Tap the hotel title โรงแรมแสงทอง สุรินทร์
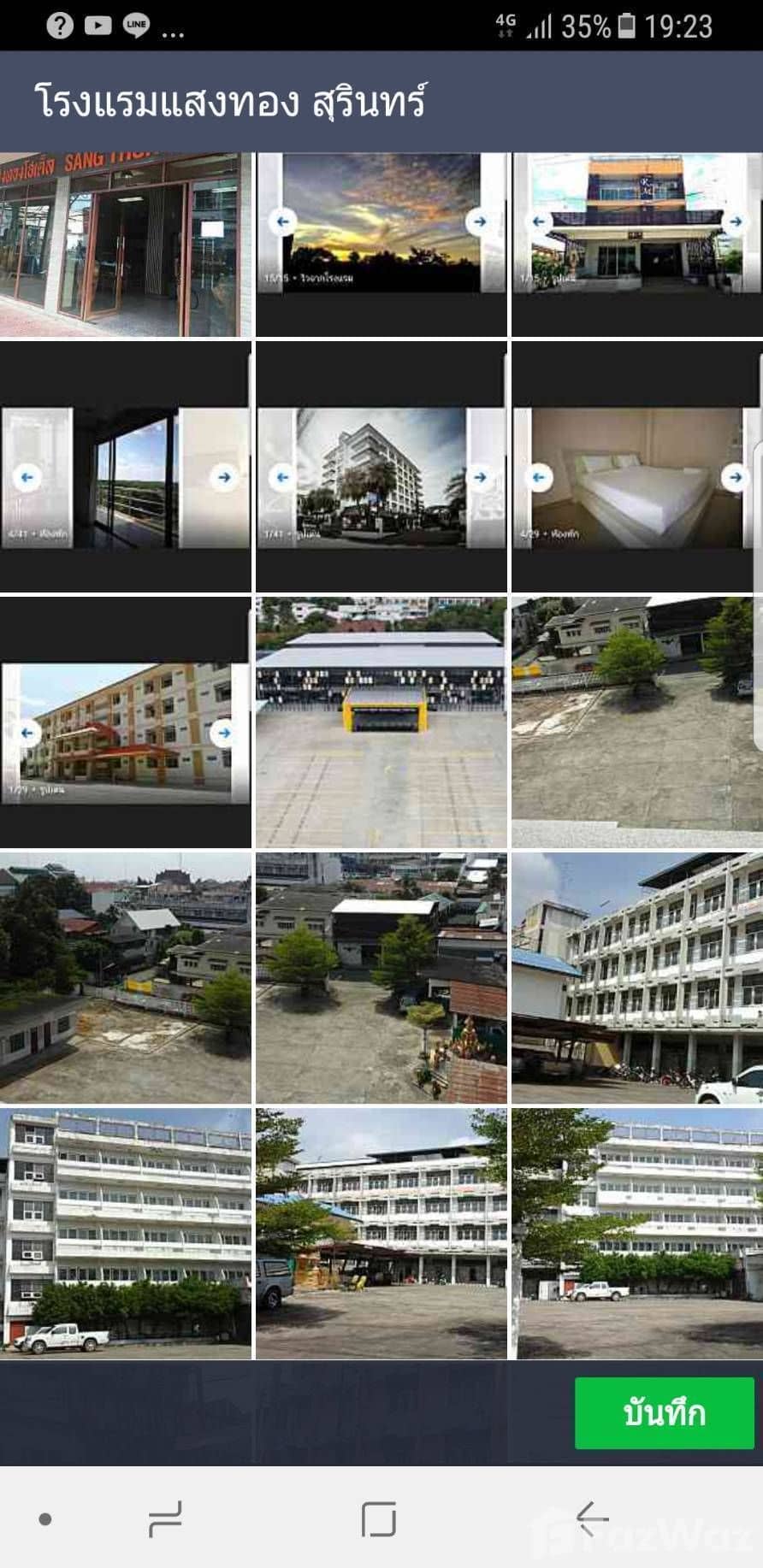The image size is (763, 1568). (x=231, y=101)
